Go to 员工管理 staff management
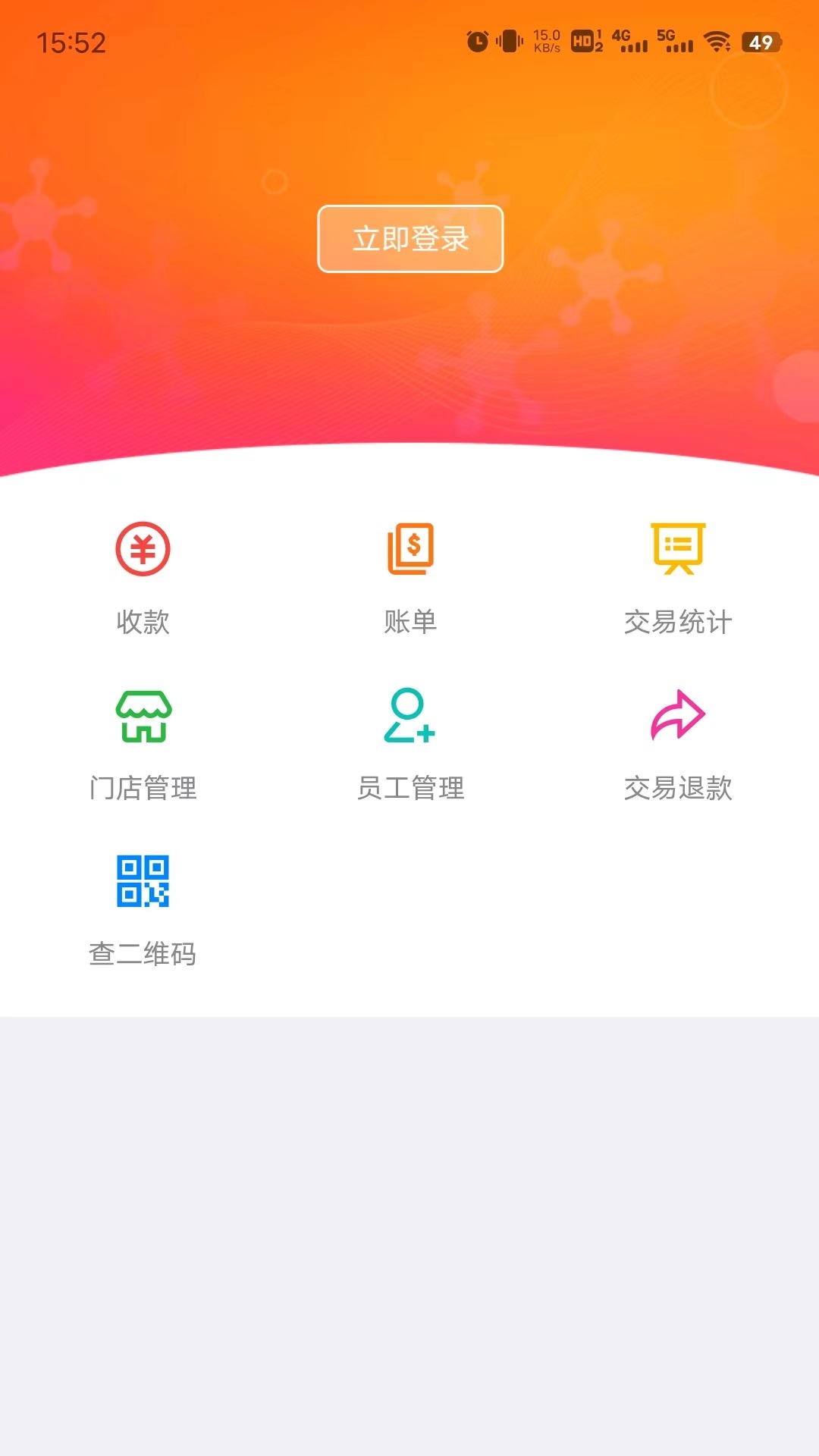Screen dimensions: 819x1456 pos(410,745)
